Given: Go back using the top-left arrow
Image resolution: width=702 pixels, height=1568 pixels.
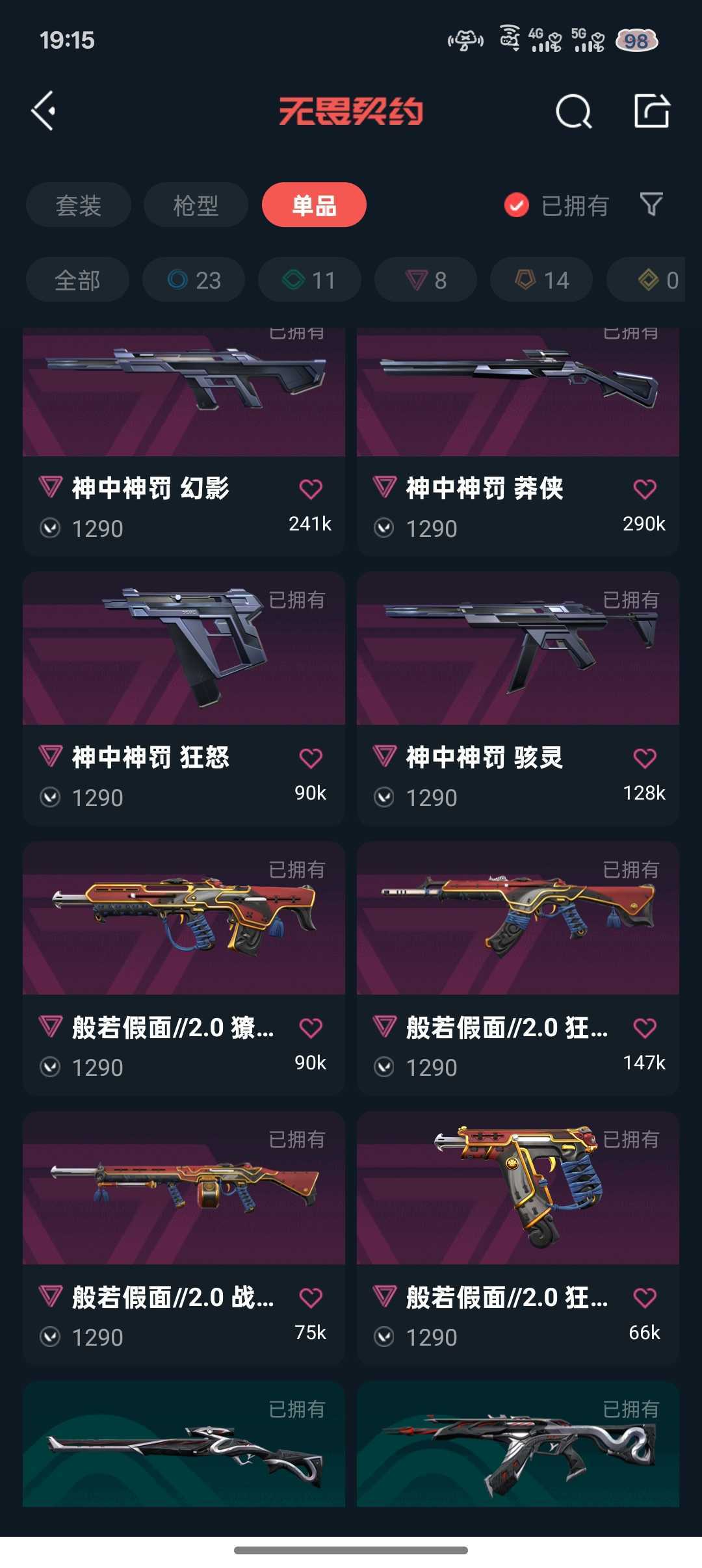Looking at the screenshot, I should 44,111.
